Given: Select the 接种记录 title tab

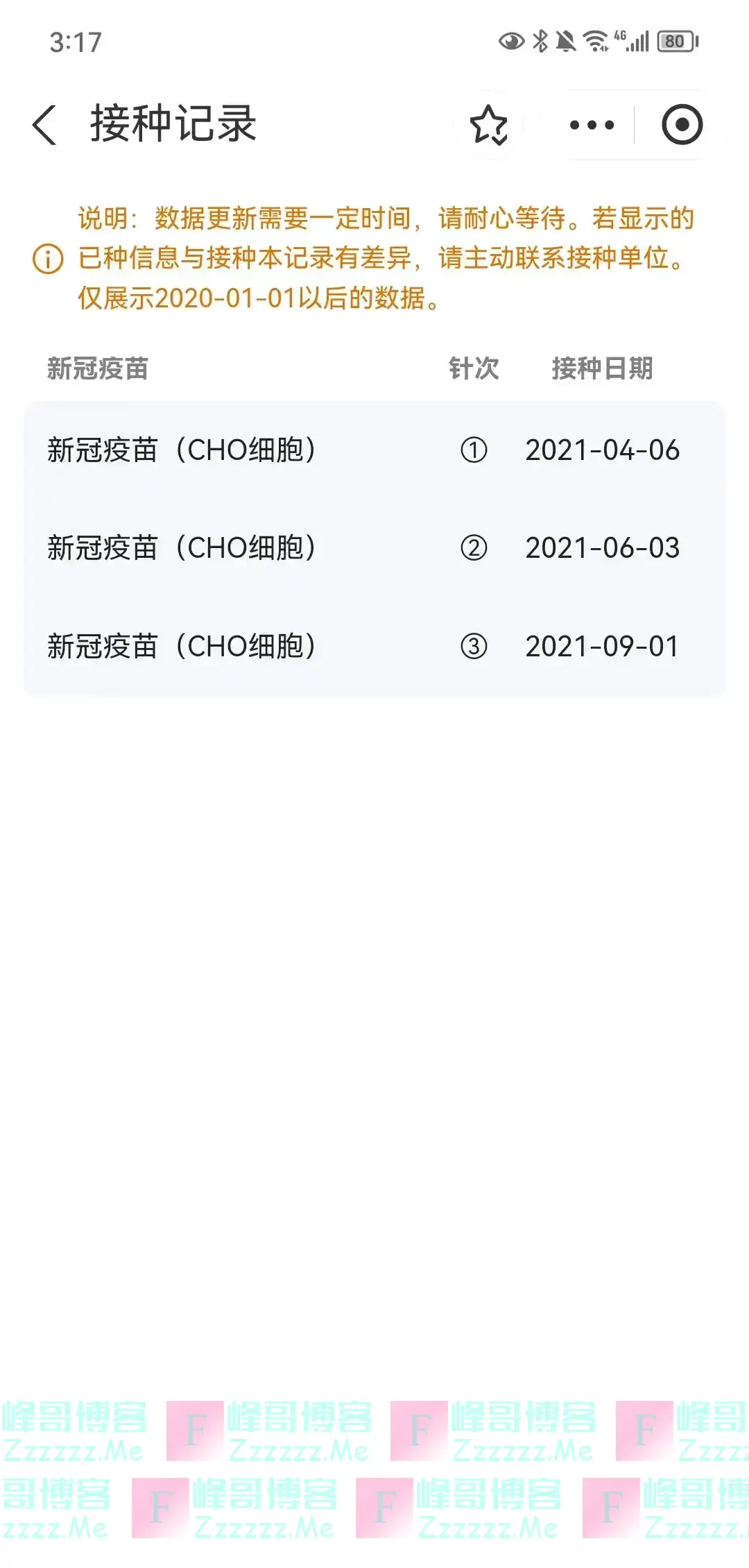Looking at the screenshot, I should point(173,121).
